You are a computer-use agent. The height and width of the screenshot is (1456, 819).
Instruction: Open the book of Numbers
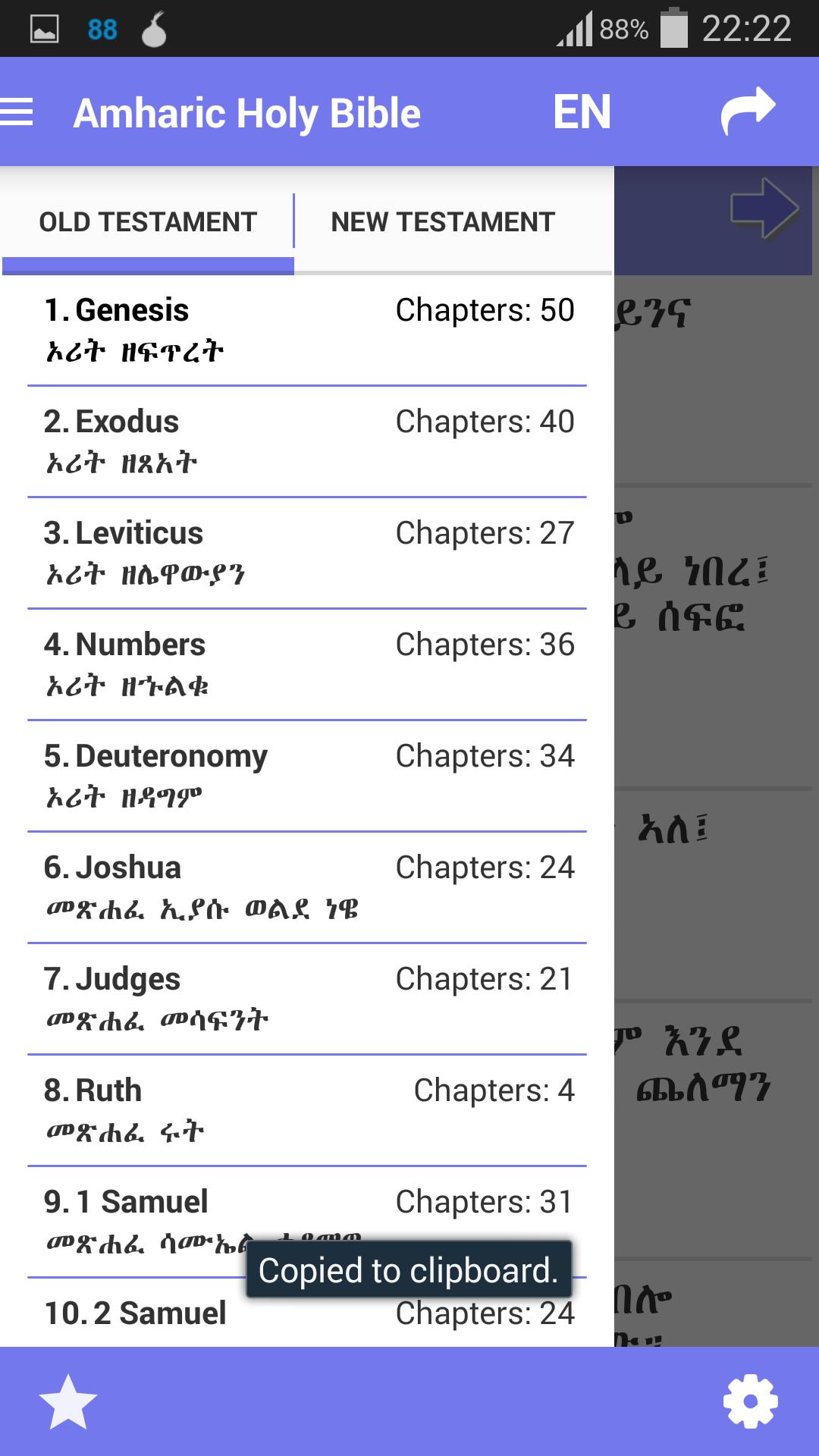[307, 664]
